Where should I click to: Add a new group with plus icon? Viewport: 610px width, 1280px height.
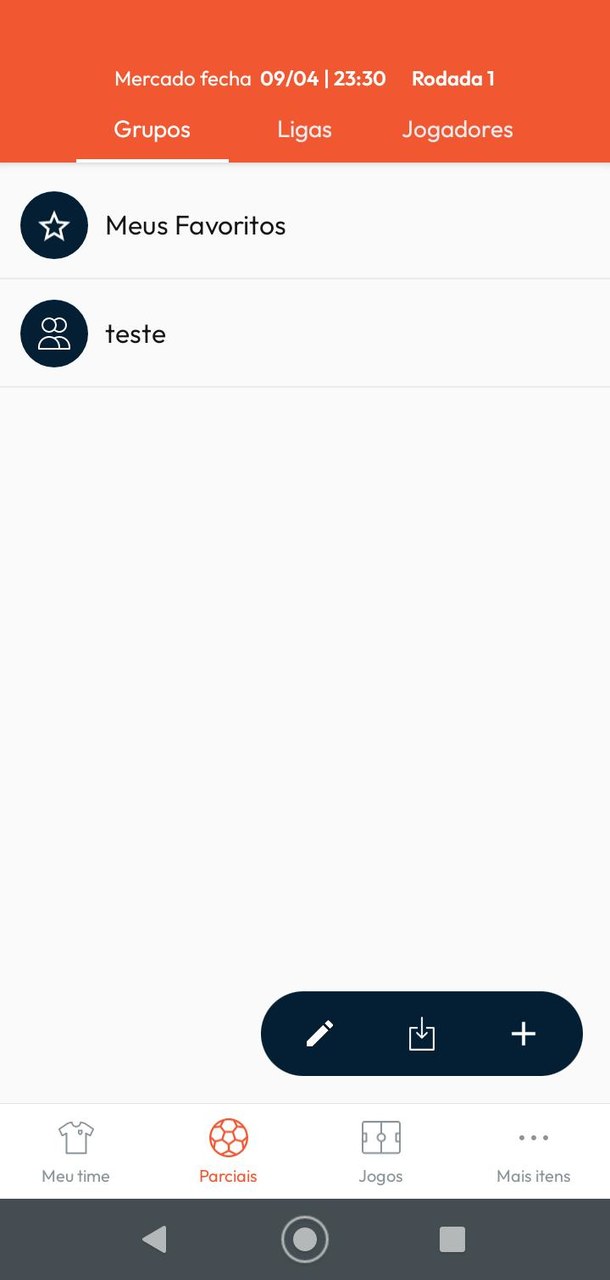pos(523,1034)
